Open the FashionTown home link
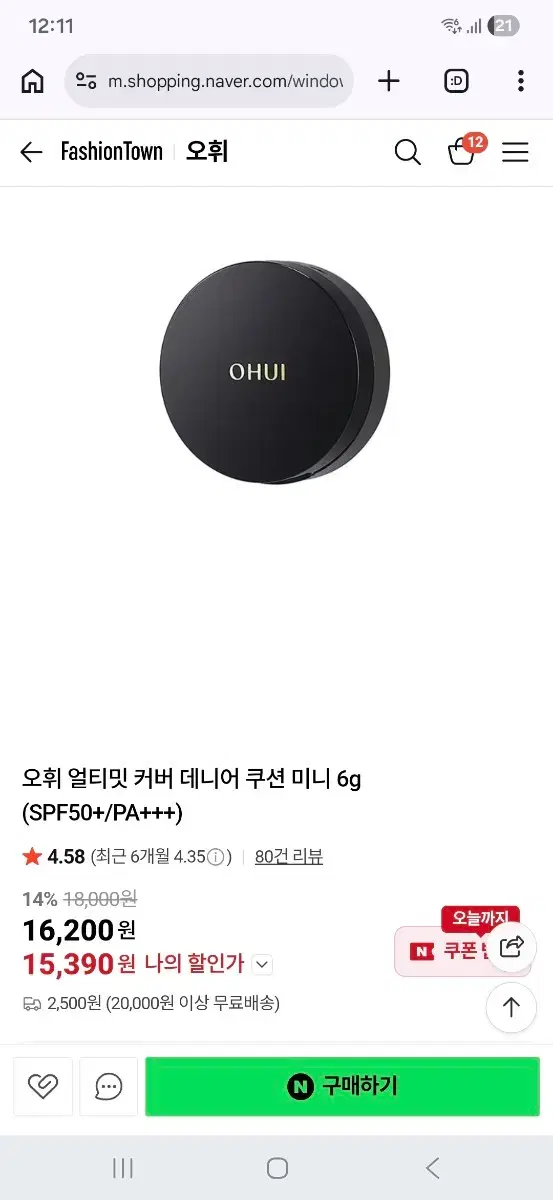 [x=111, y=152]
